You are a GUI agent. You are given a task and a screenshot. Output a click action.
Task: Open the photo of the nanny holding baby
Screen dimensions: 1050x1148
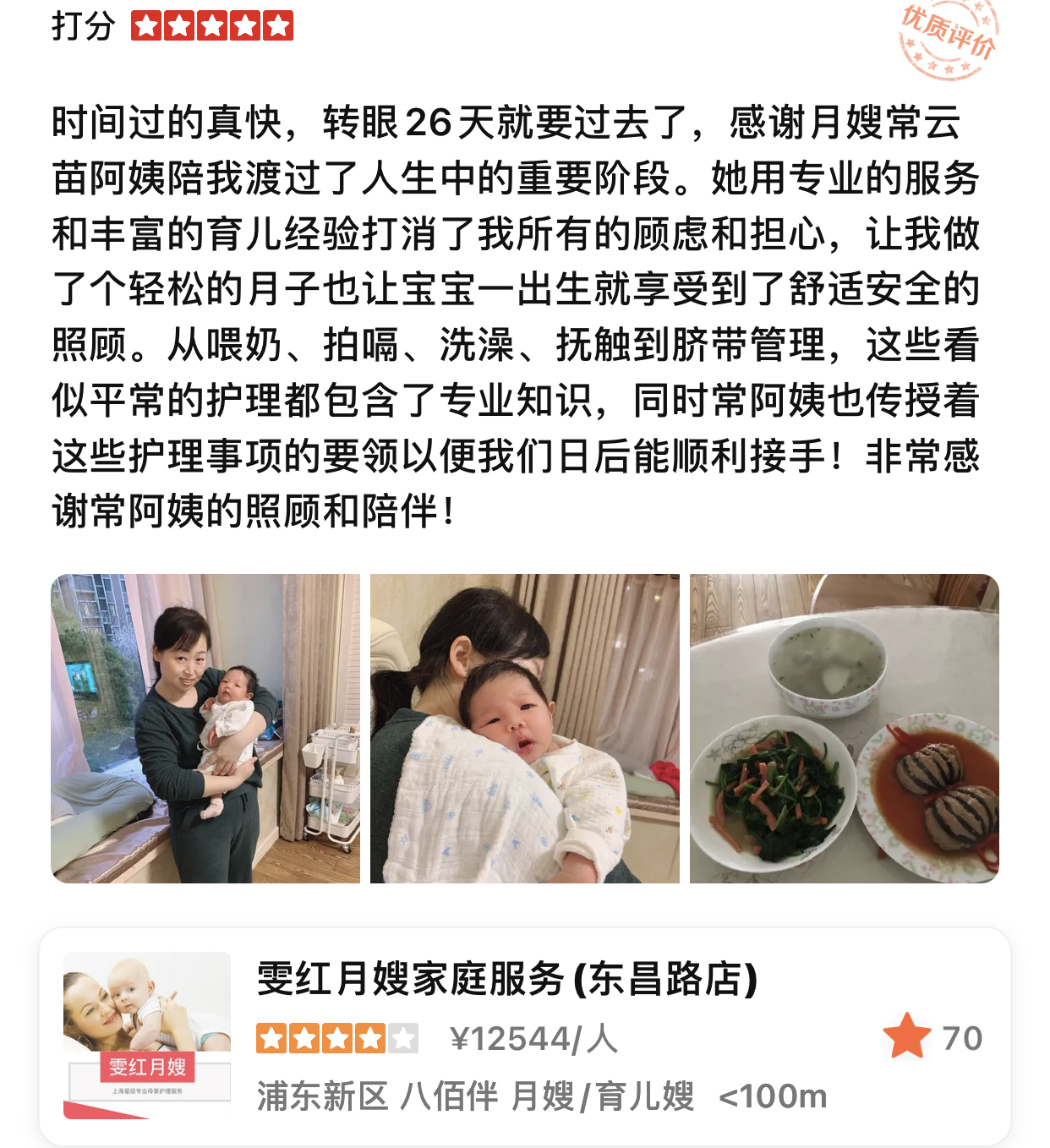(205, 729)
